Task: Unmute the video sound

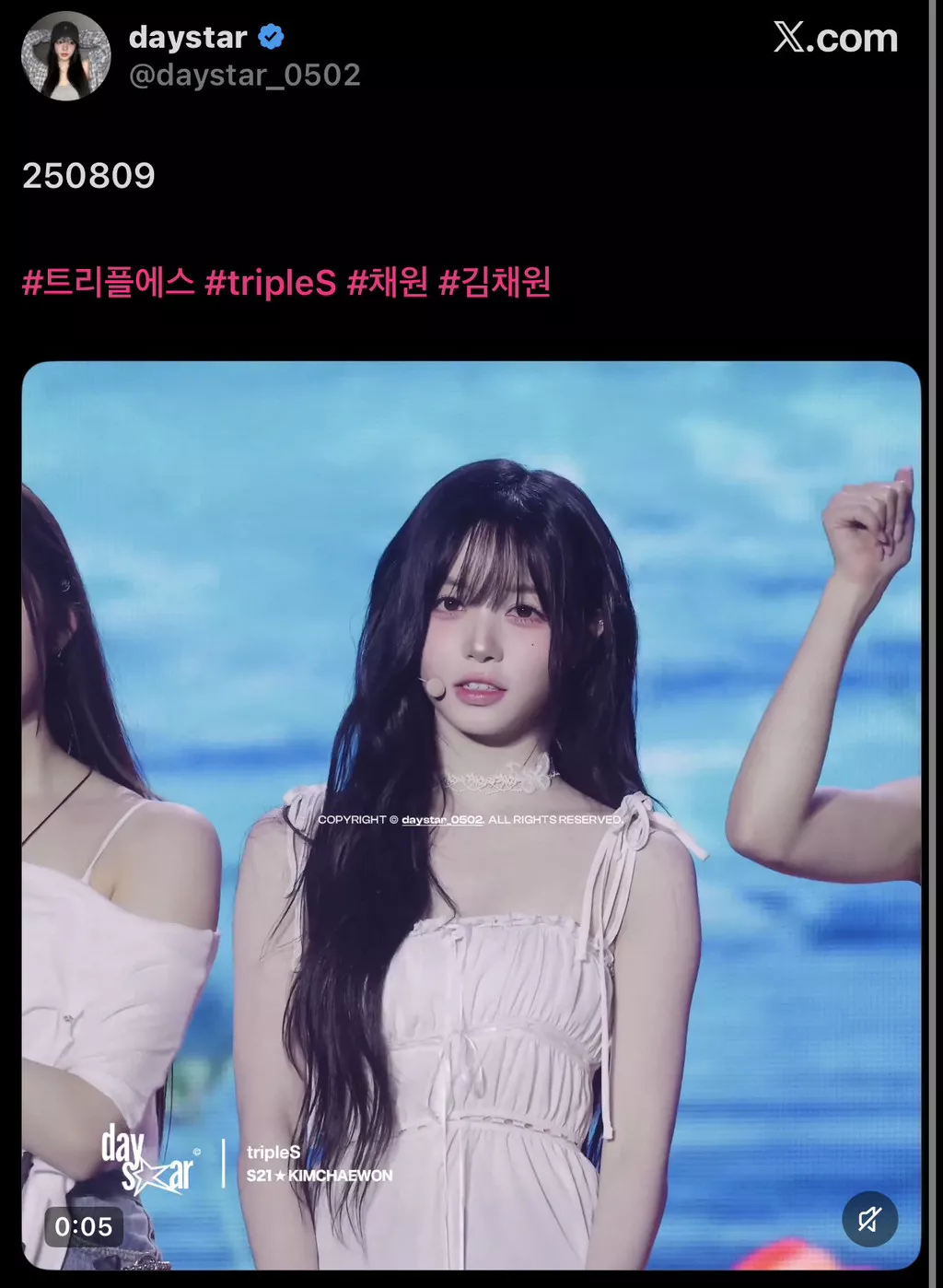Action: 868,1219
